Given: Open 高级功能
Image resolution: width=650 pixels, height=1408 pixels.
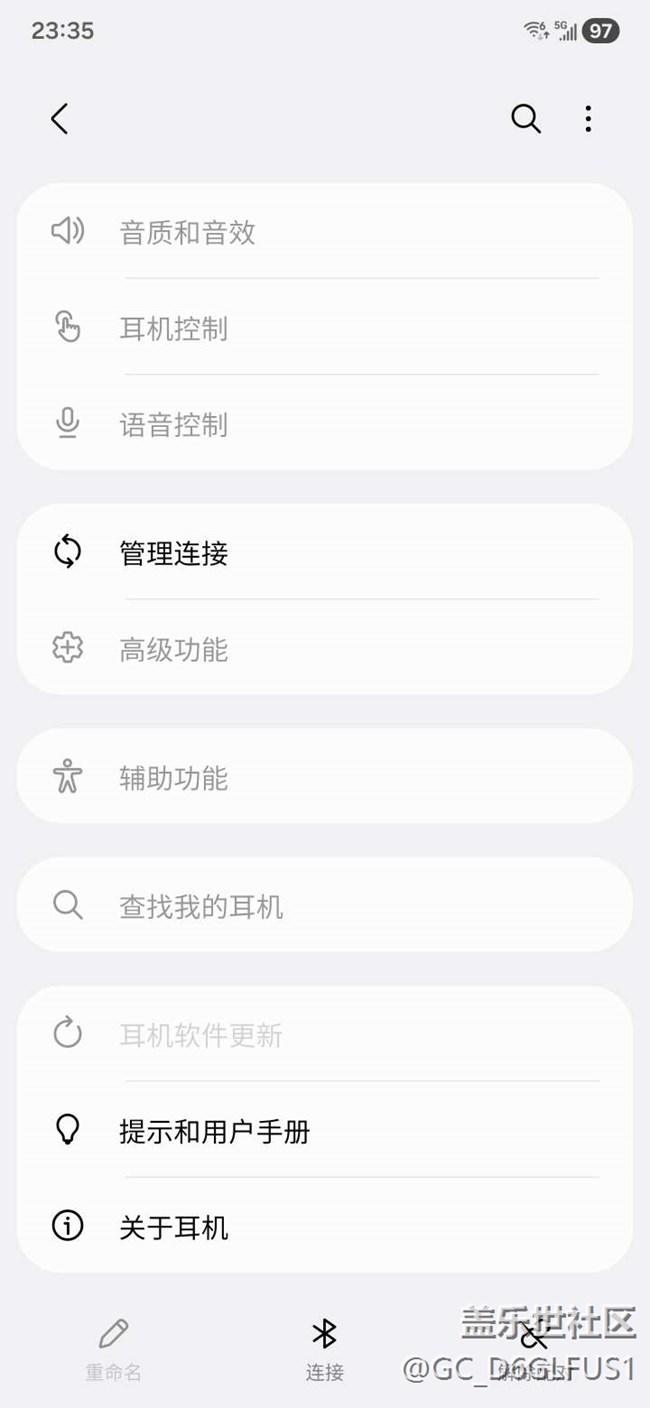Looking at the screenshot, I should tap(324, 649).
